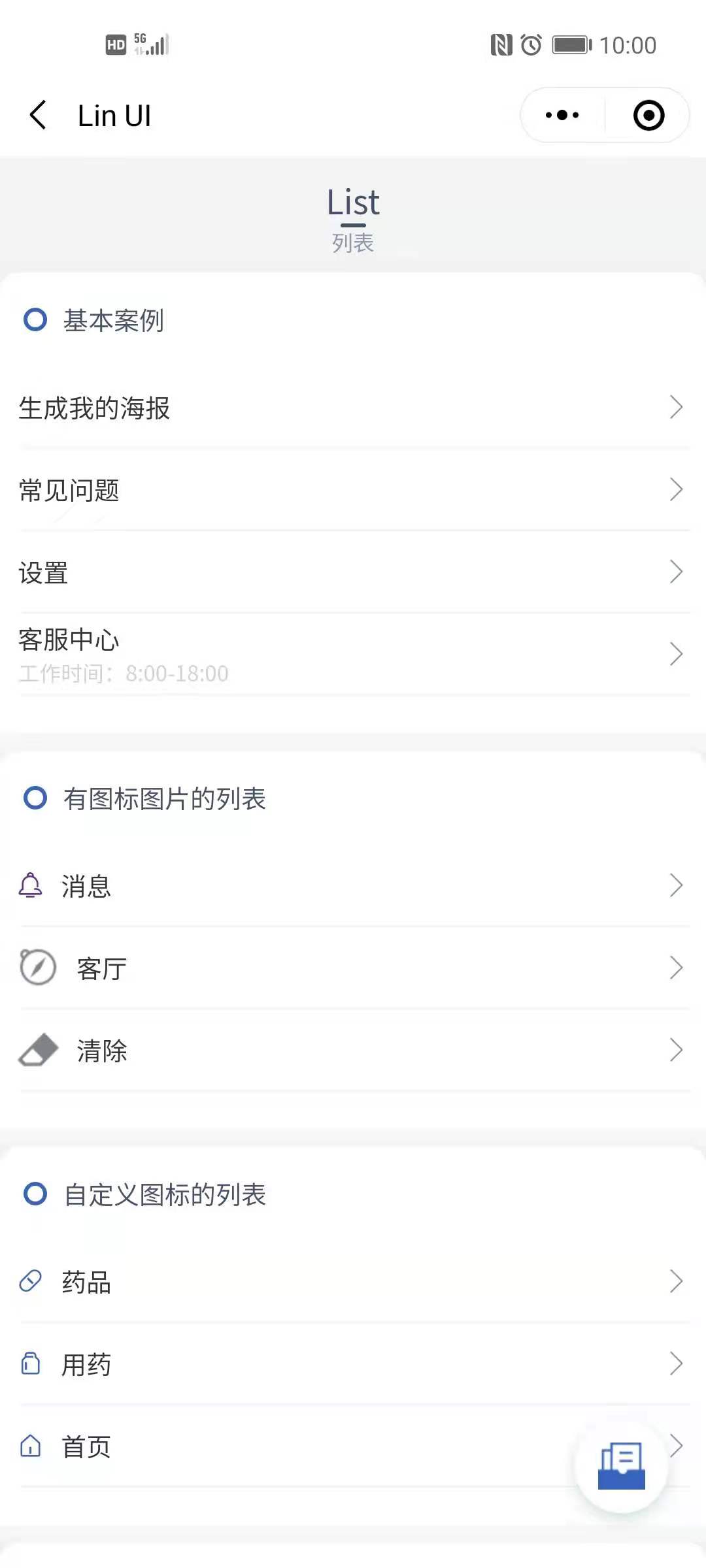Tap the blue floating component button
This screenshot has width=706, height=1568.
click(x=622, y=1465)
